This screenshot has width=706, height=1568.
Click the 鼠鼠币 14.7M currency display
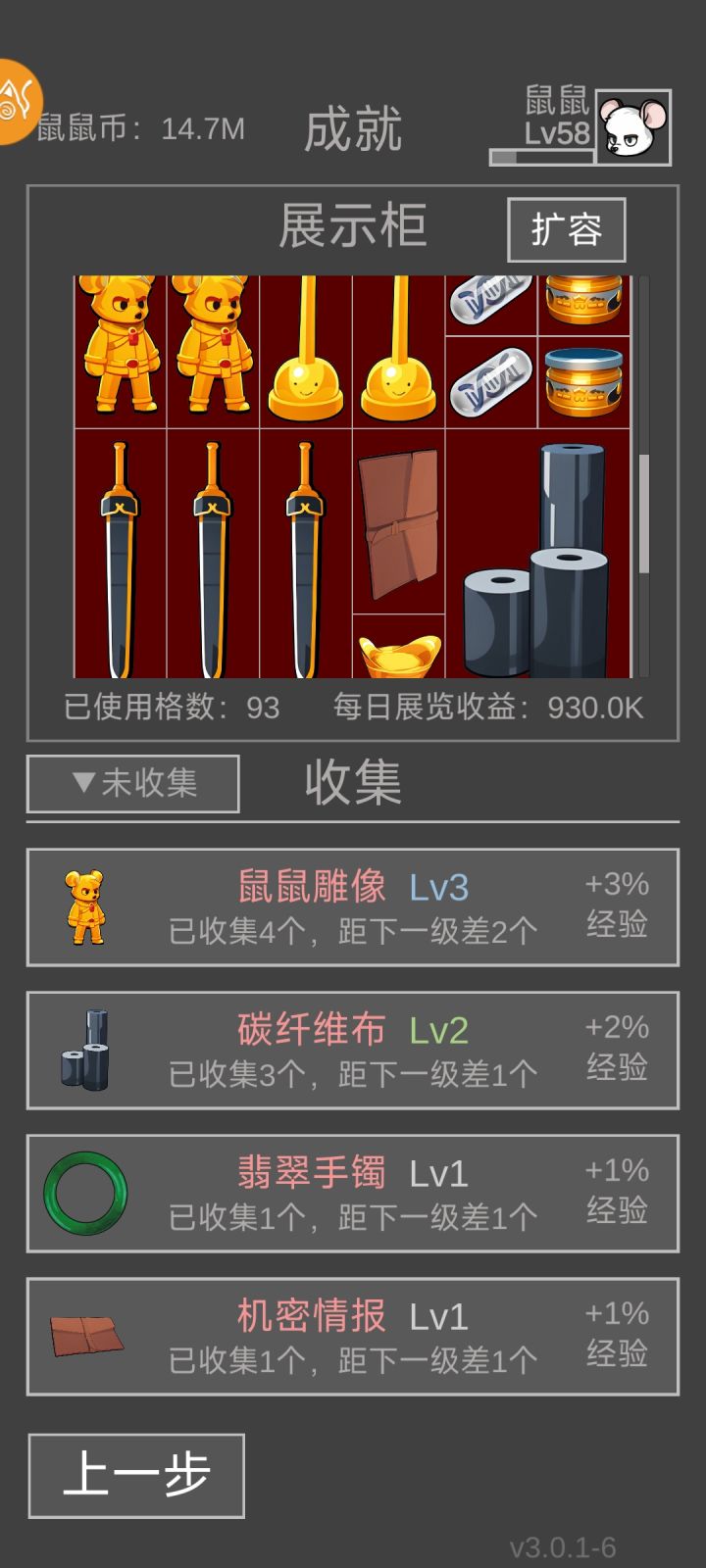(137, 127)
